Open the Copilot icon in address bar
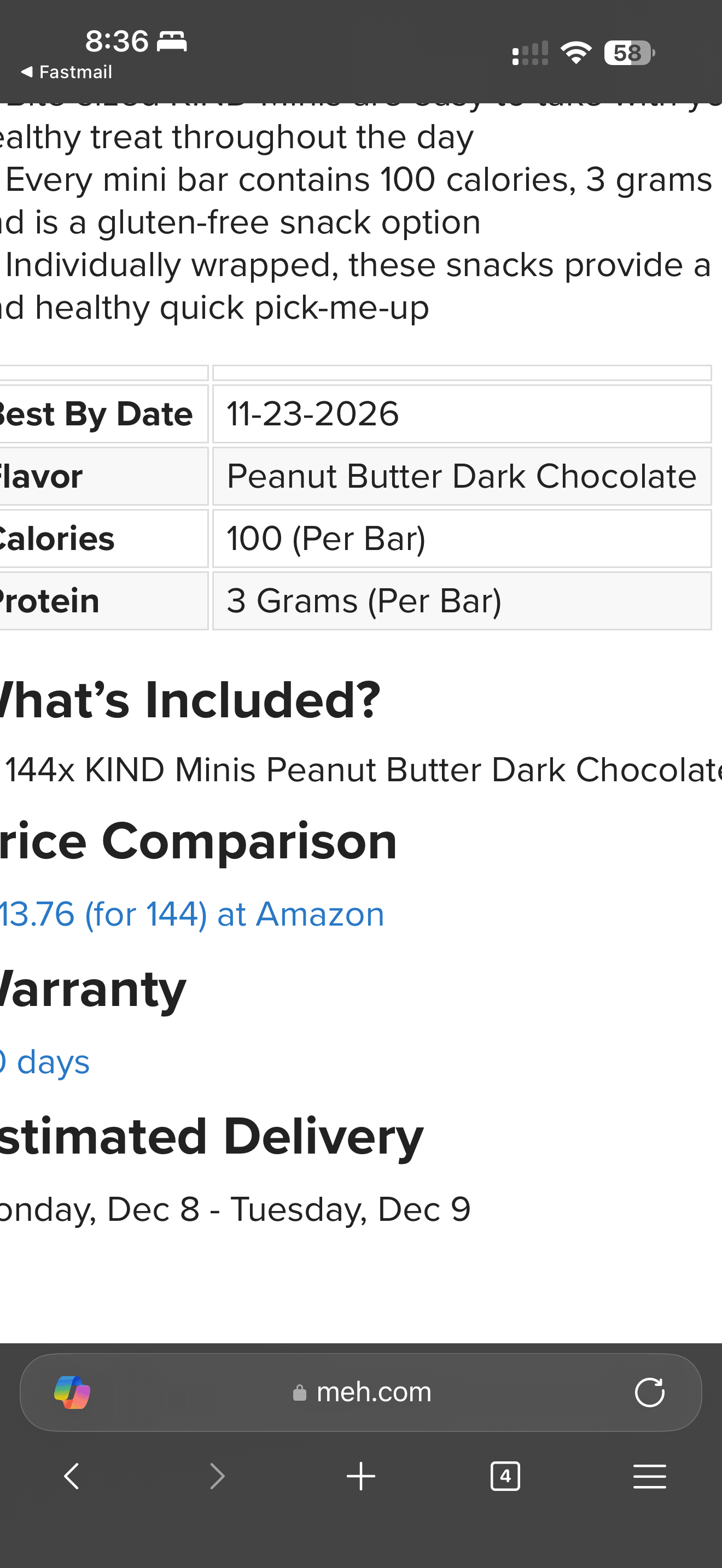 pyautogui.click(x=72, y=1392)
